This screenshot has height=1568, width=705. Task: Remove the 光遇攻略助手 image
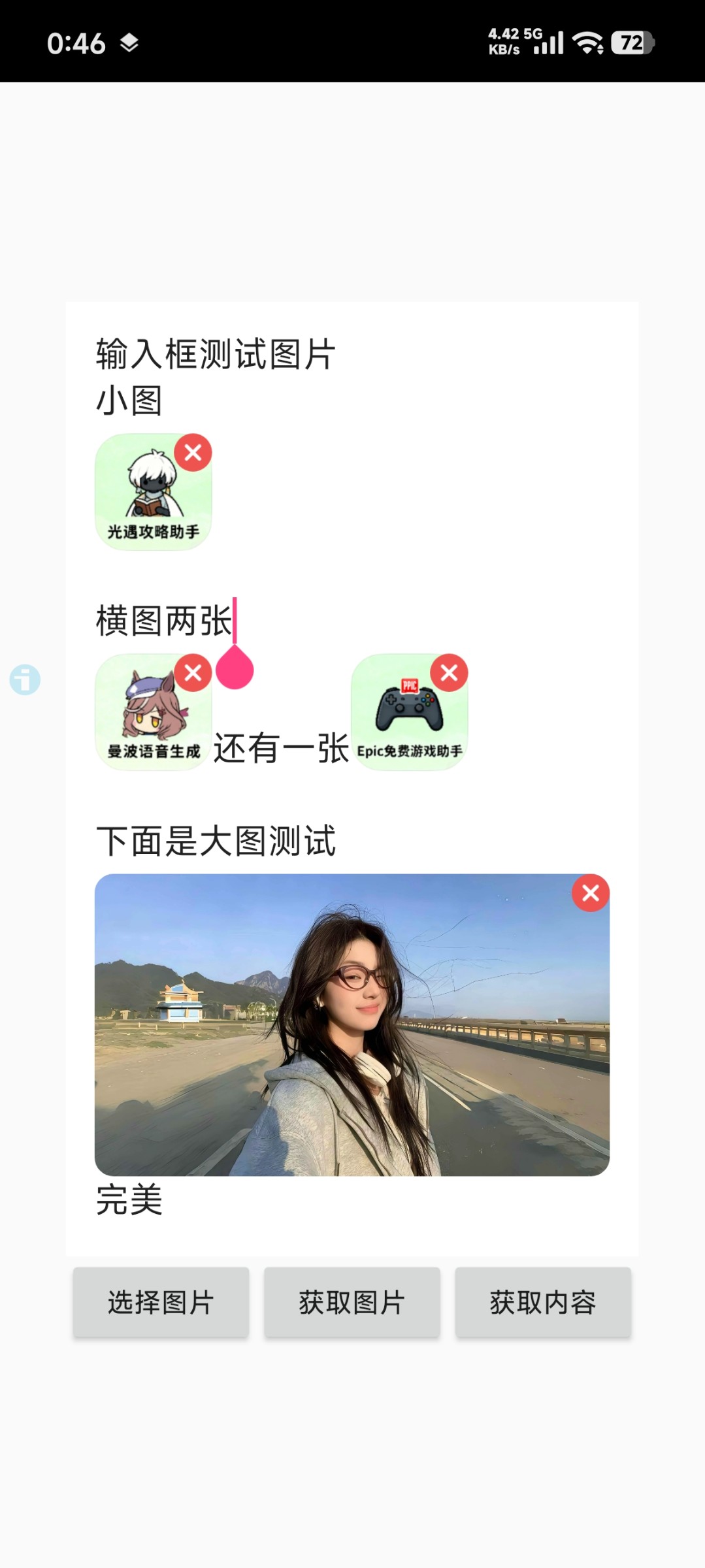193,452
